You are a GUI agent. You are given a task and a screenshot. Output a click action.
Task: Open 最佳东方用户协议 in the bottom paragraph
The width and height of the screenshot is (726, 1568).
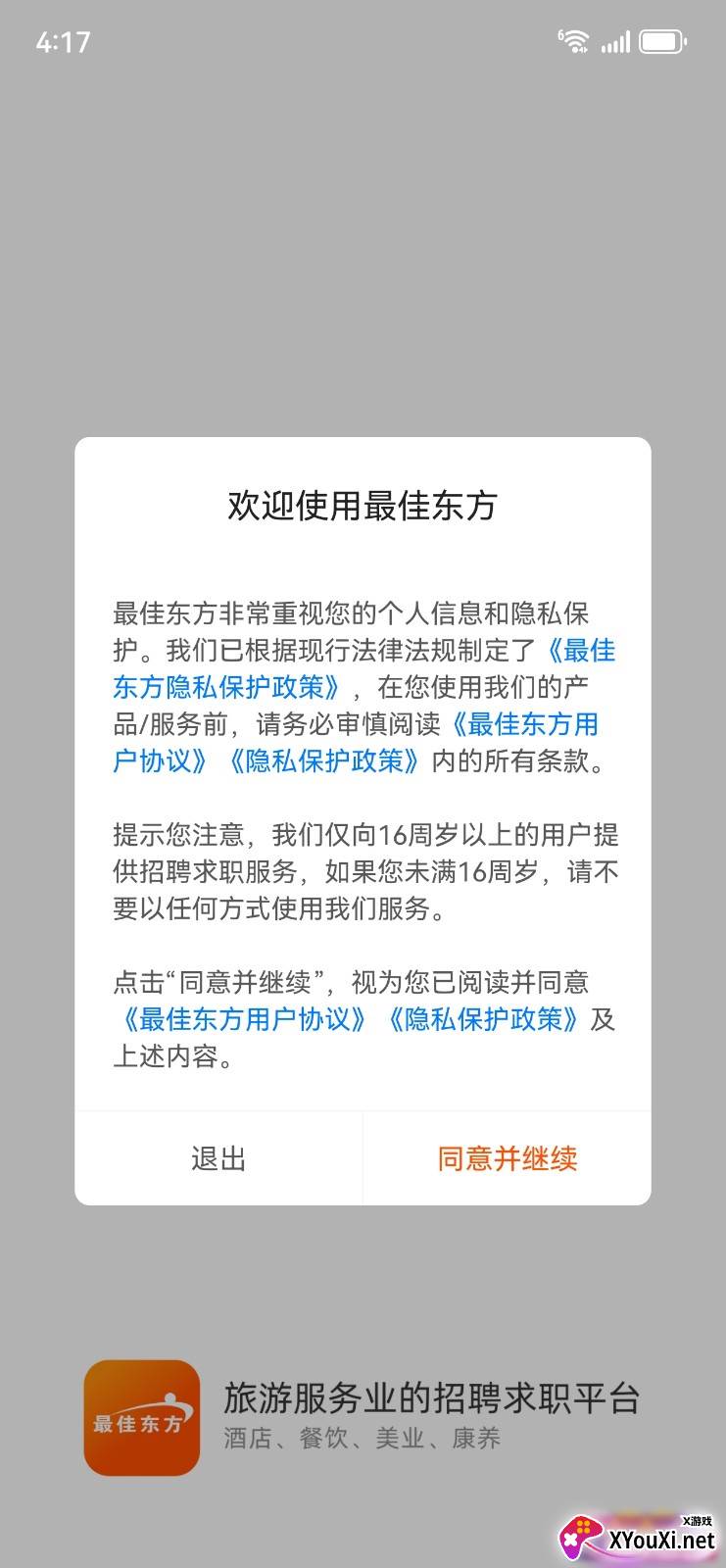244,1021
